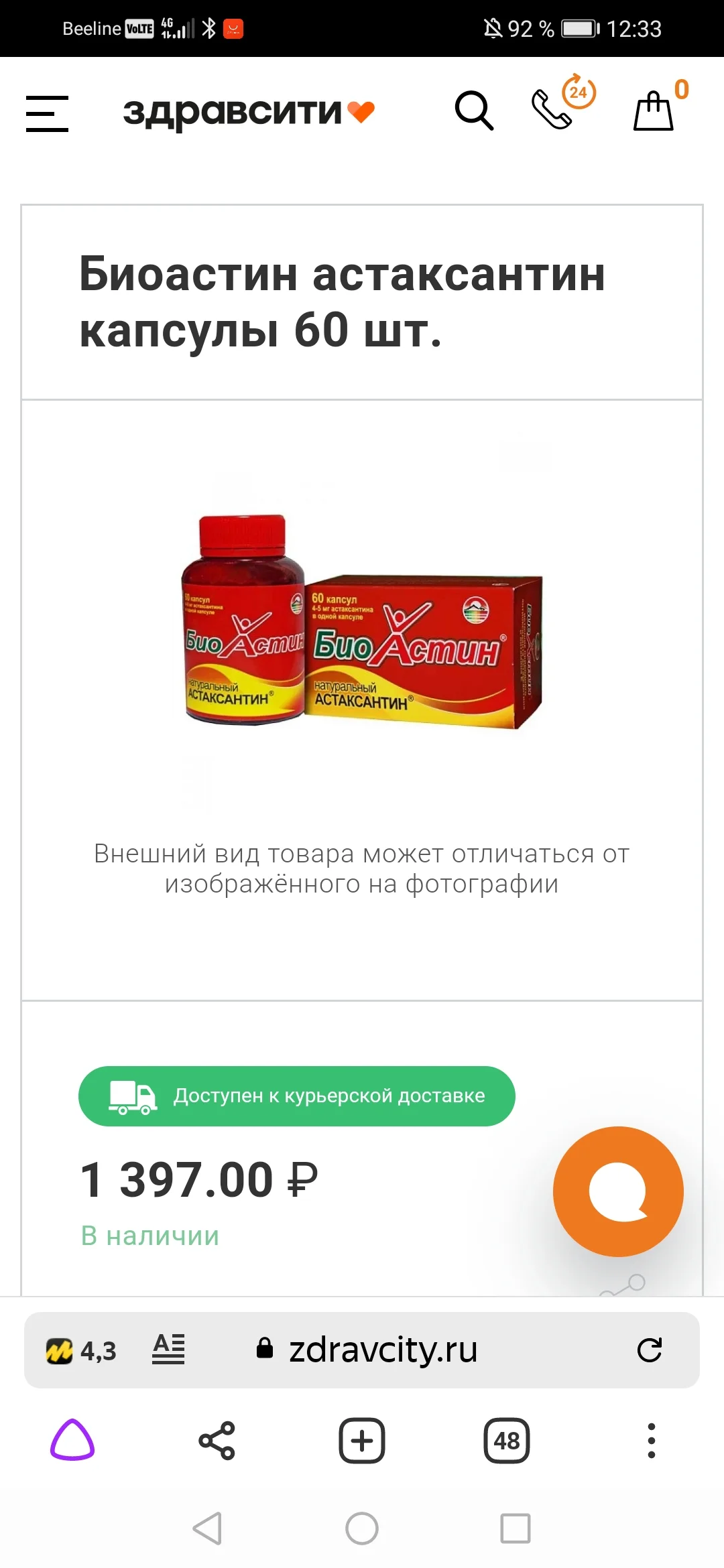
Task: Open the site hamburger menu
Action: pyautogui.click(x=47, y=114)
